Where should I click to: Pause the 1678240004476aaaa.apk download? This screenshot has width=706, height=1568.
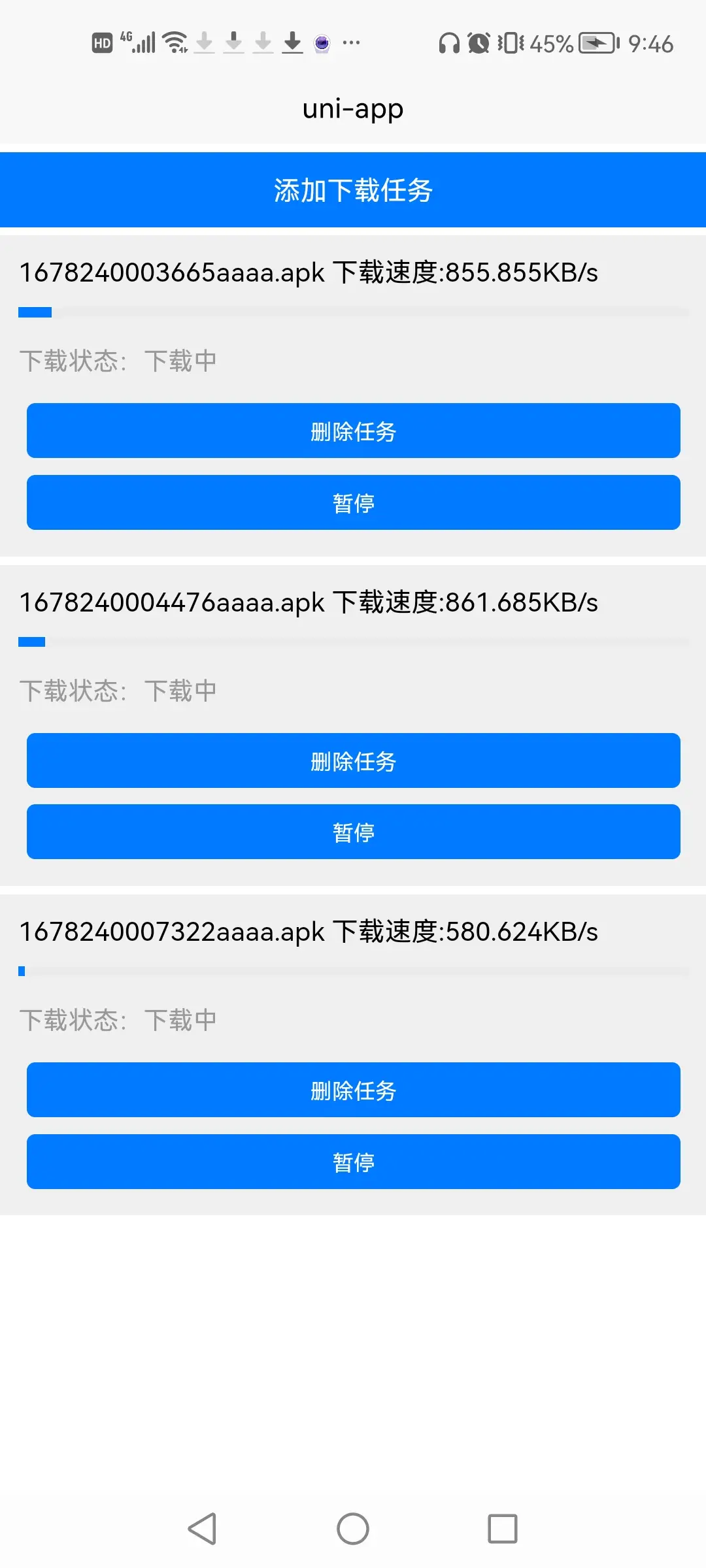tap(353, 832)
